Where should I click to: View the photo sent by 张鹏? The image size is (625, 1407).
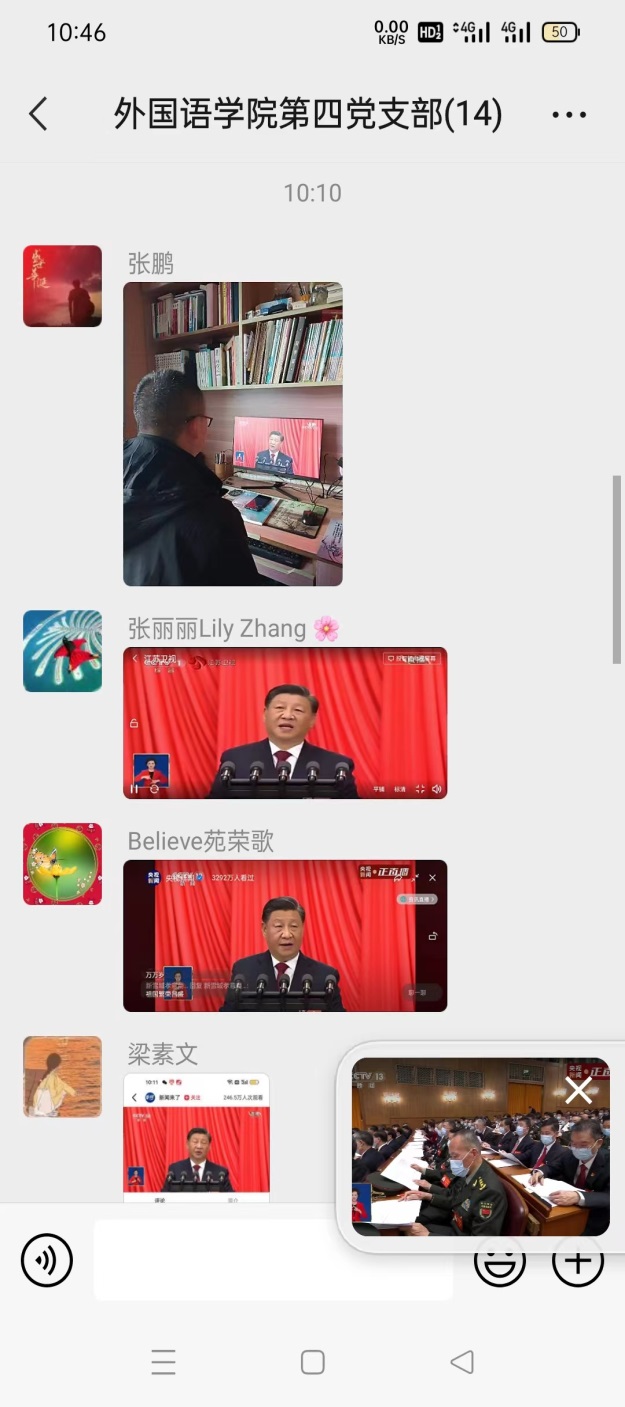tap(232, 433)
